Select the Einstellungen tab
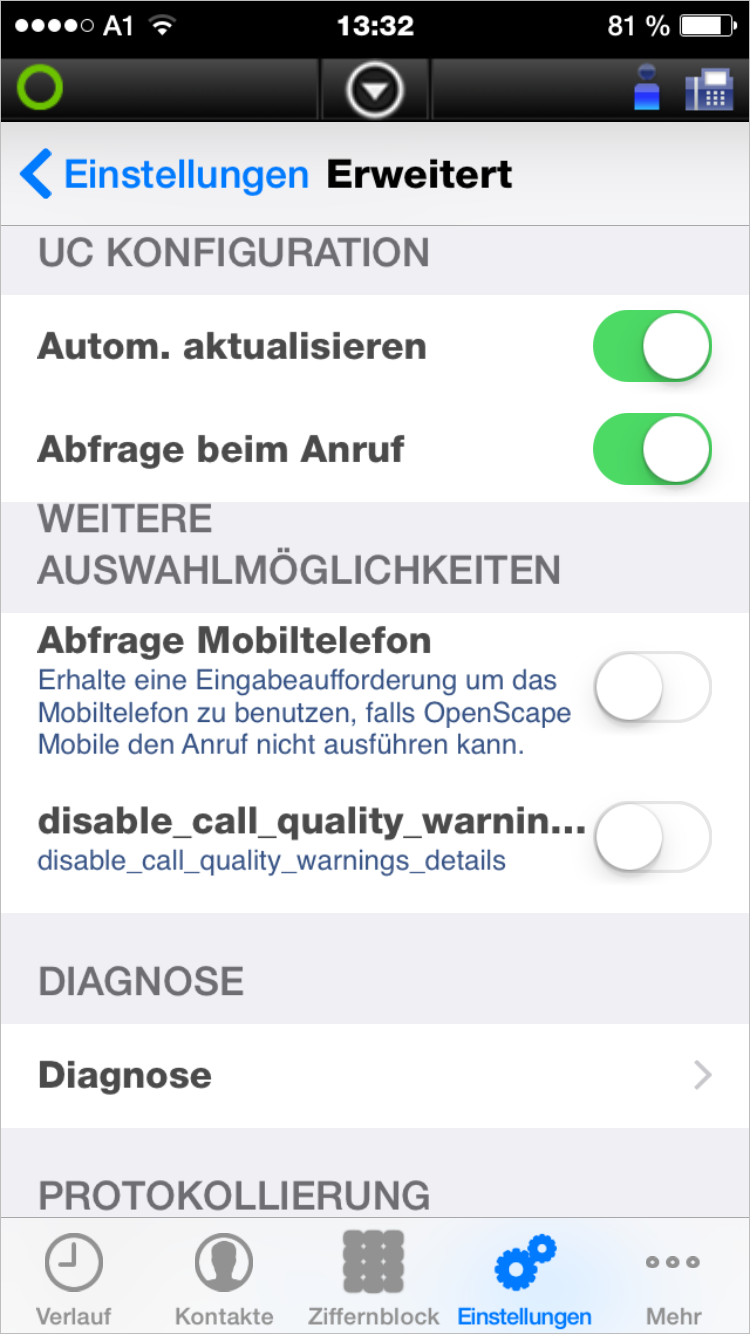The width and height of the screenshot is (750, 1334). [525, 1276]
